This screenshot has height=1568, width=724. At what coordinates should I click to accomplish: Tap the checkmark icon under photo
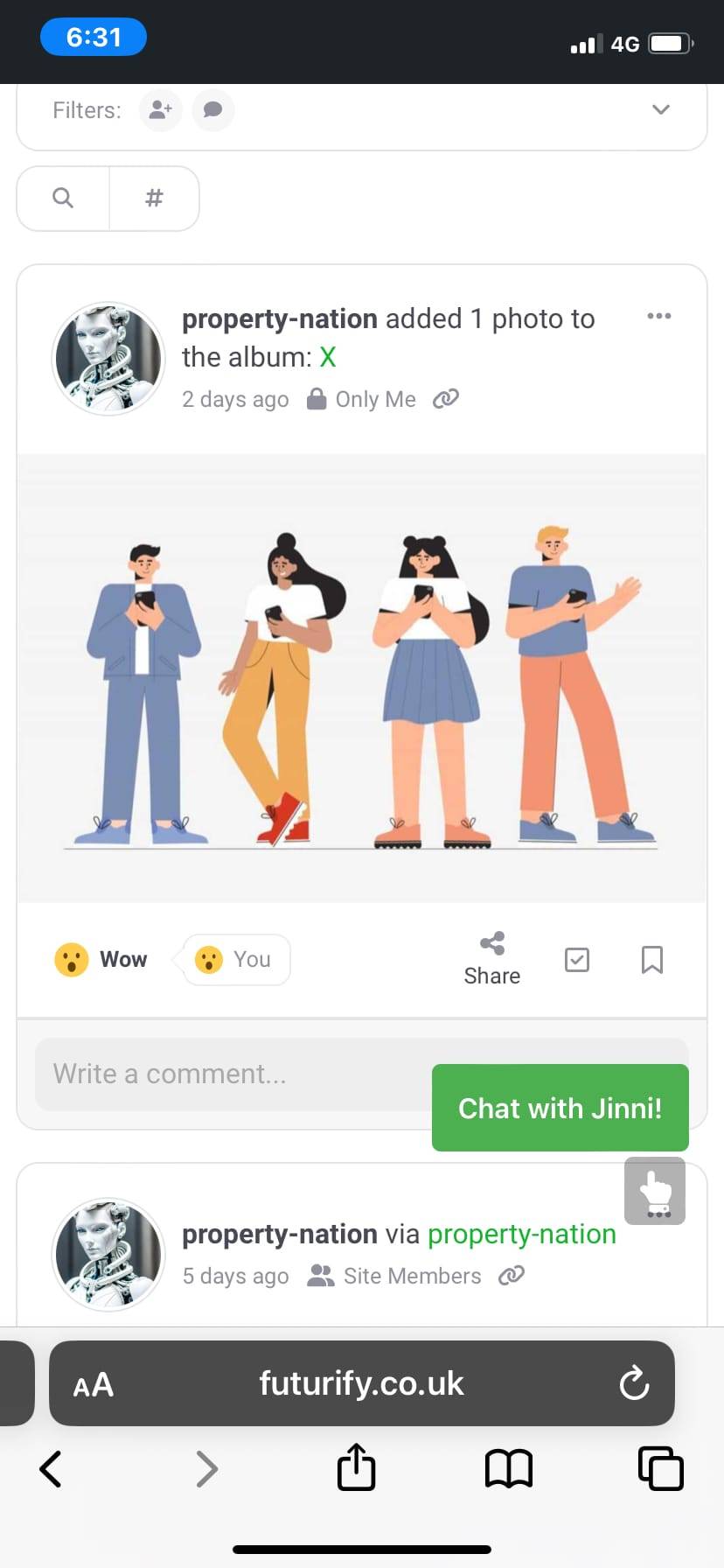[577, 960]
